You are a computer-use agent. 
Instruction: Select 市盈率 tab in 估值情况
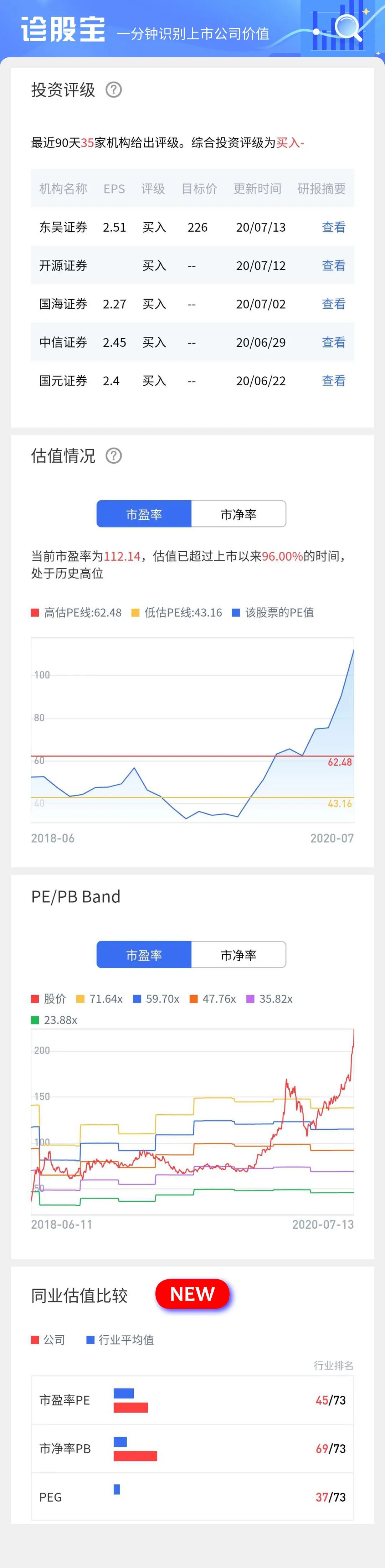[144, 514]
